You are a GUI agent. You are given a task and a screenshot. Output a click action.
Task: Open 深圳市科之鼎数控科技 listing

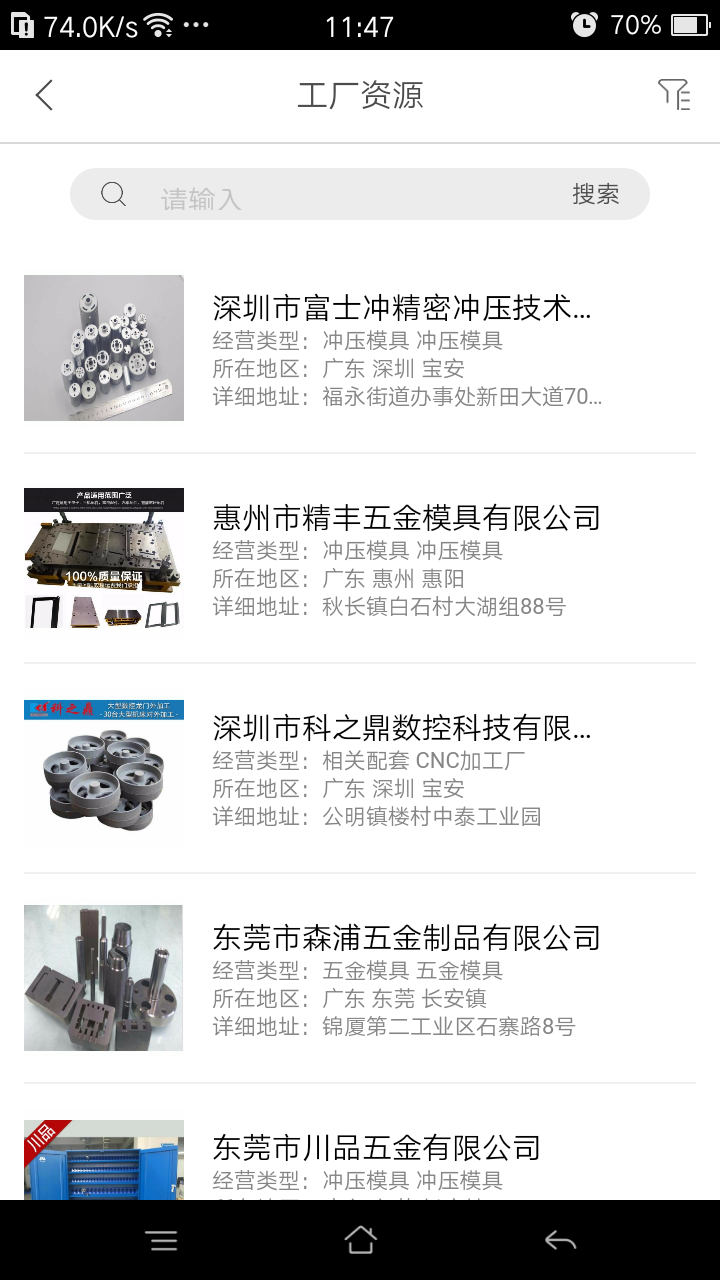(360, 769)
